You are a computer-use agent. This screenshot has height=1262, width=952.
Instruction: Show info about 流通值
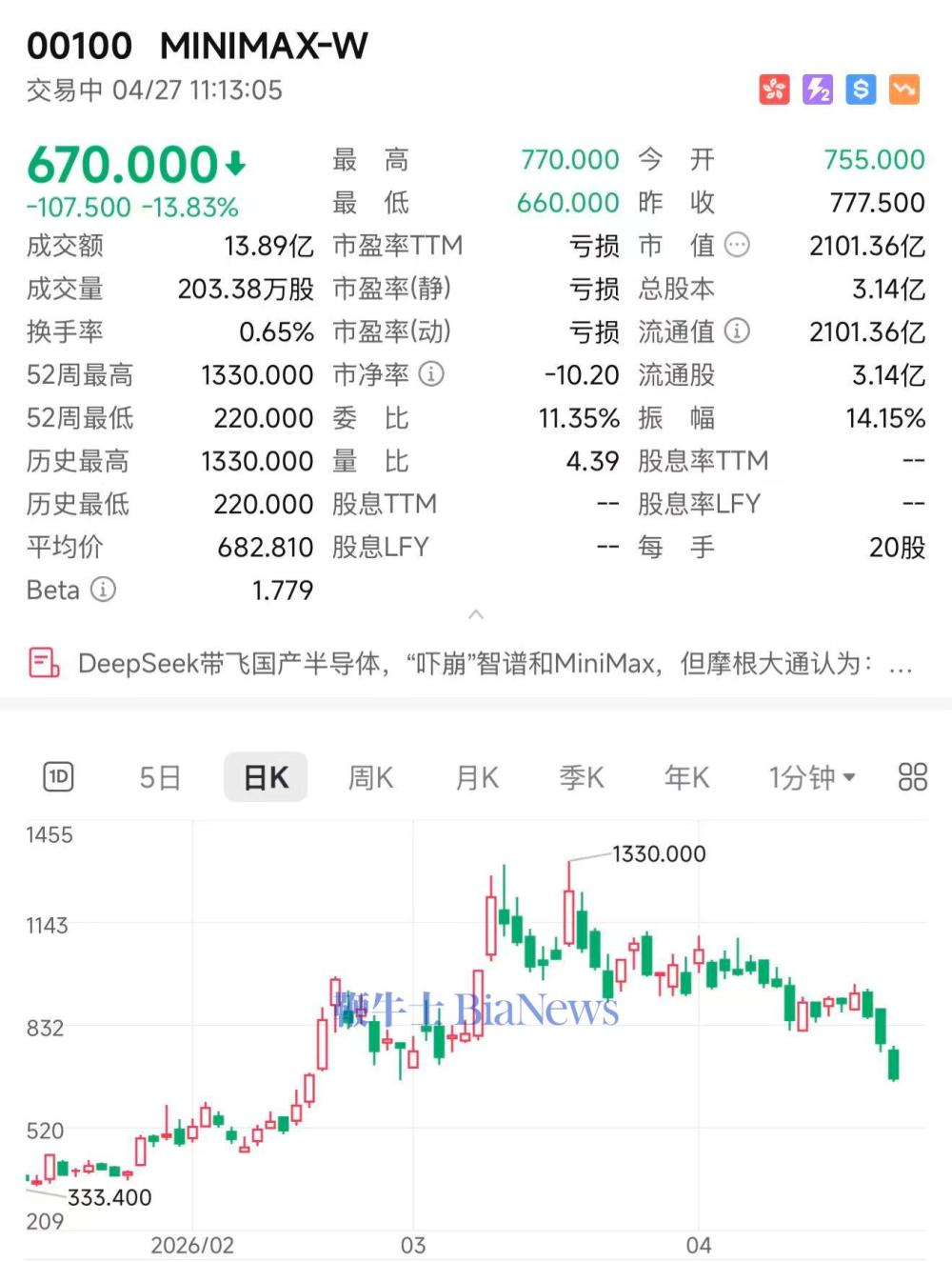(x=737, y=331)
